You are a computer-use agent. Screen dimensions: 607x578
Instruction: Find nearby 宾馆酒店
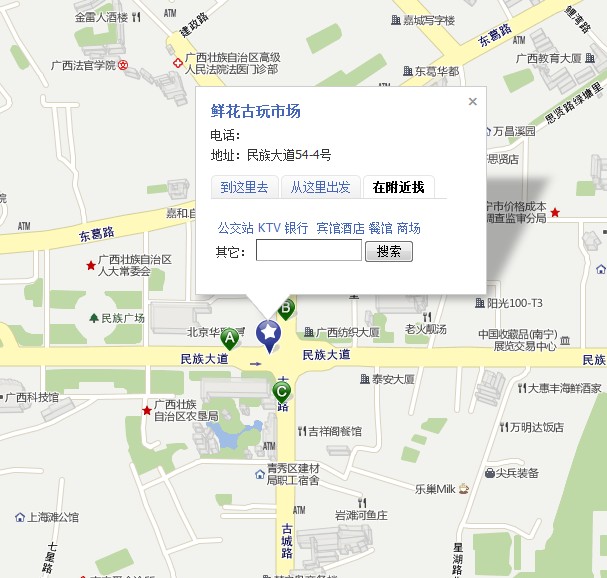tap(340, 228)
